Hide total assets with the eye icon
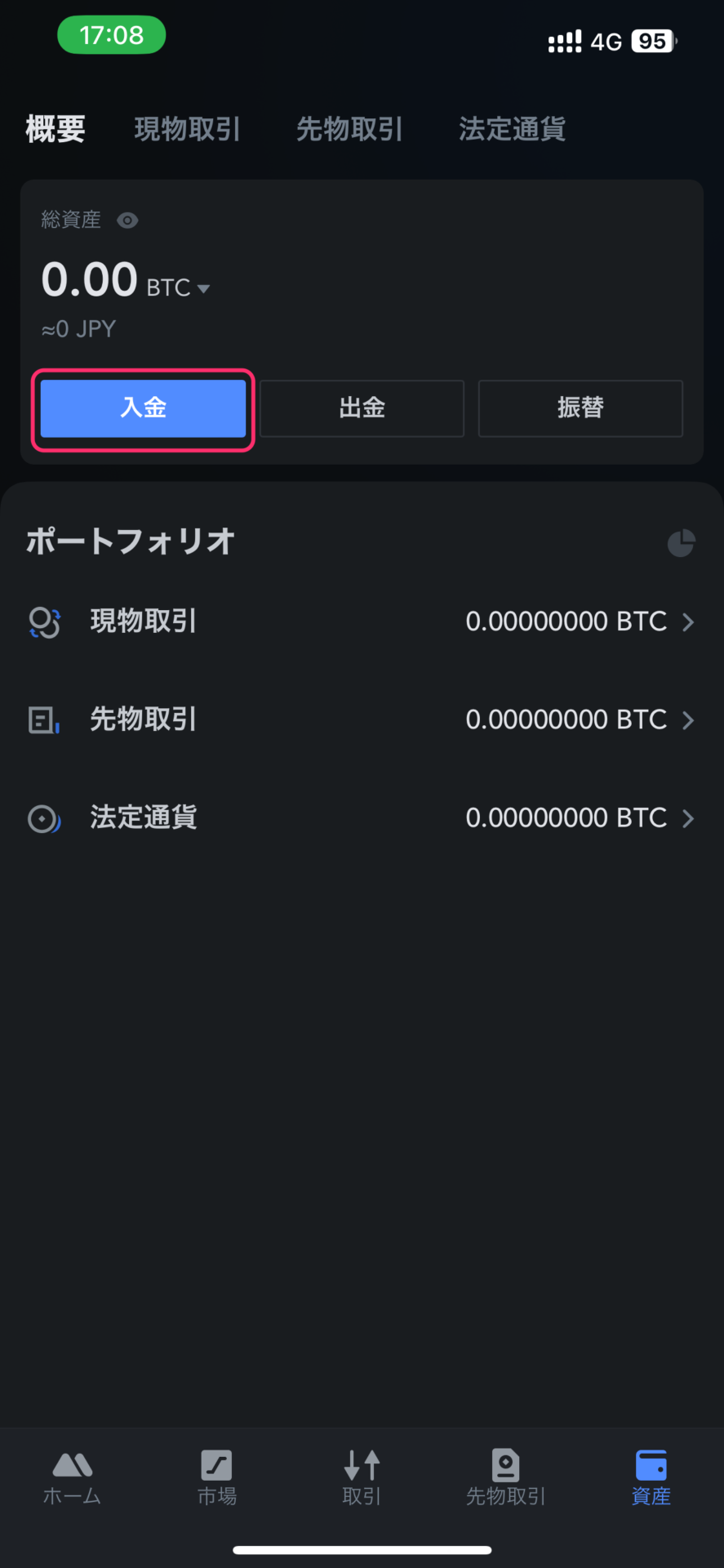Image resolution: width=724 pixels, height=1568 pixels. pos(127,220)
